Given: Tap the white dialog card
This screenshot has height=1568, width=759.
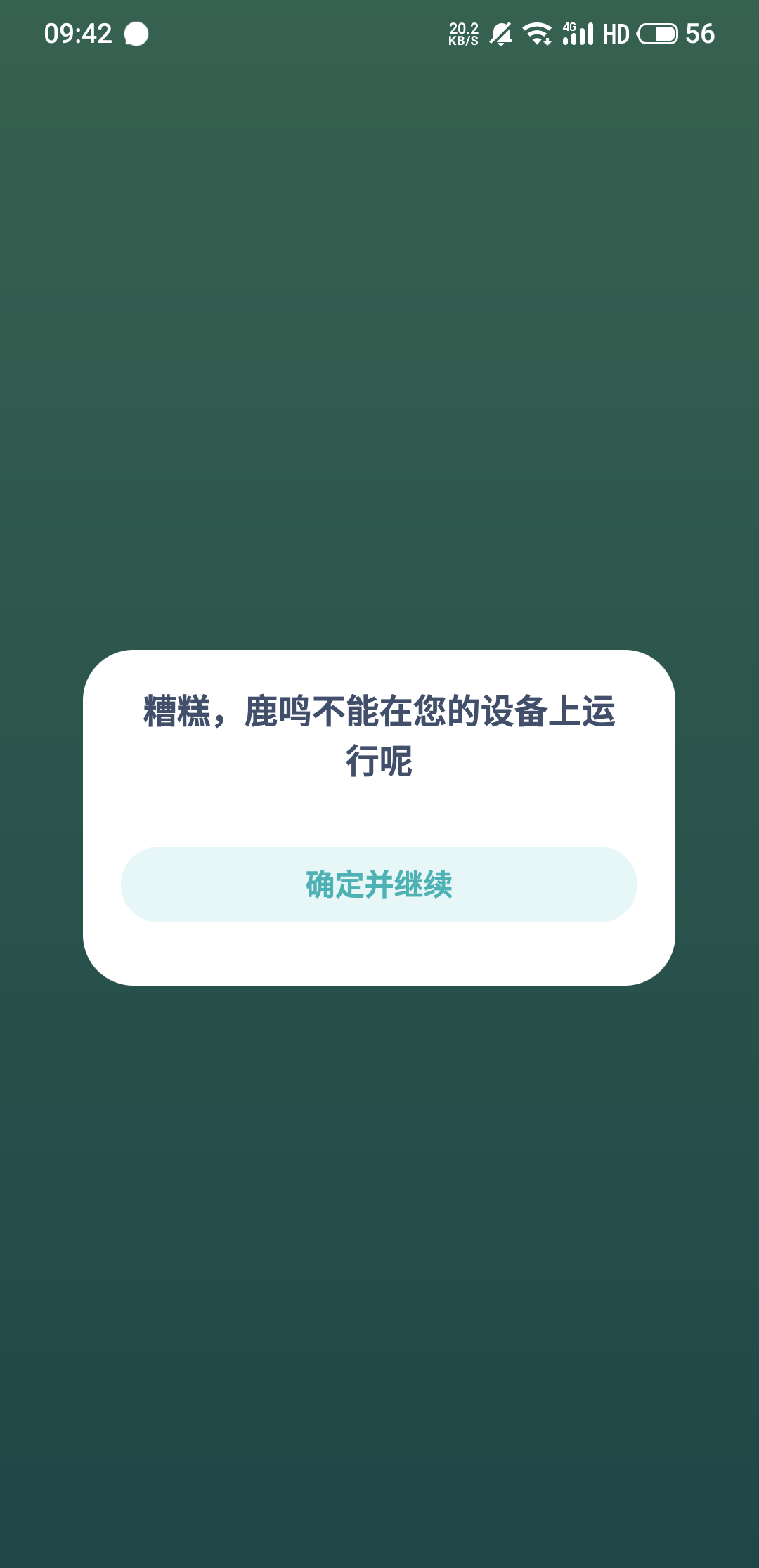Looking at the screenshot, I should pos(379,815).
